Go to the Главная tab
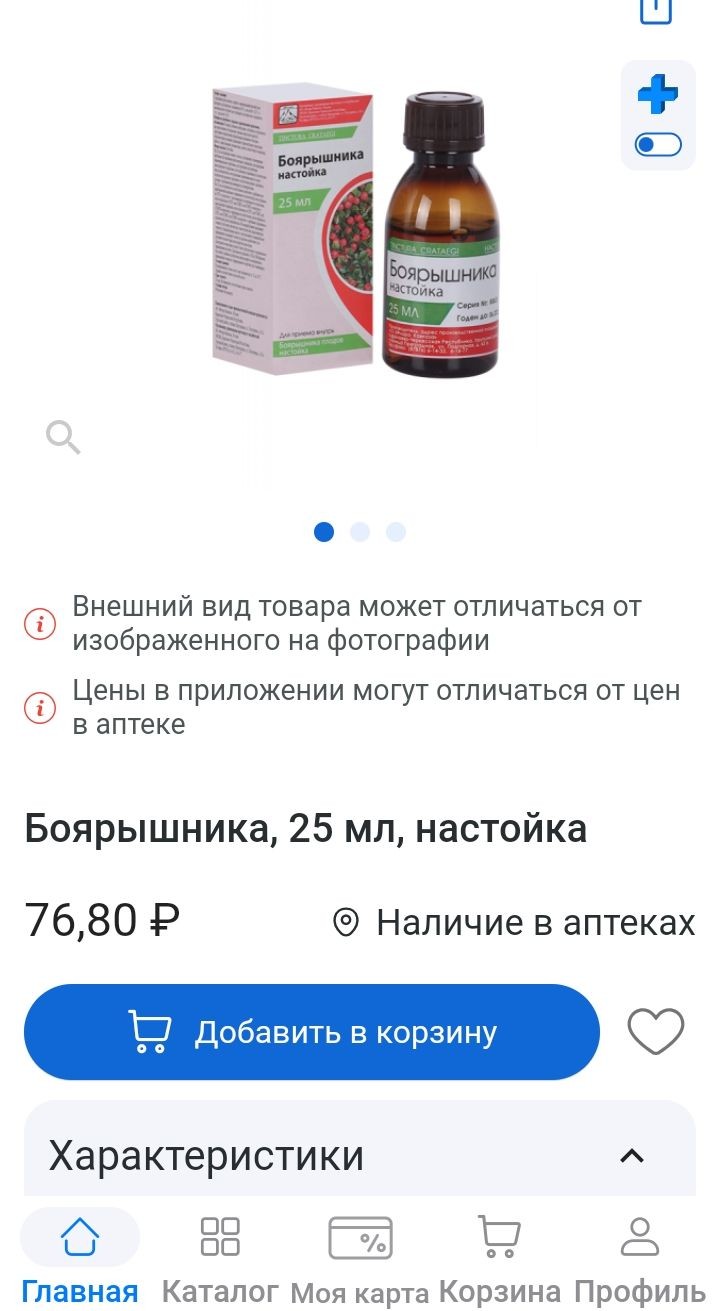 coord(80,1255)
